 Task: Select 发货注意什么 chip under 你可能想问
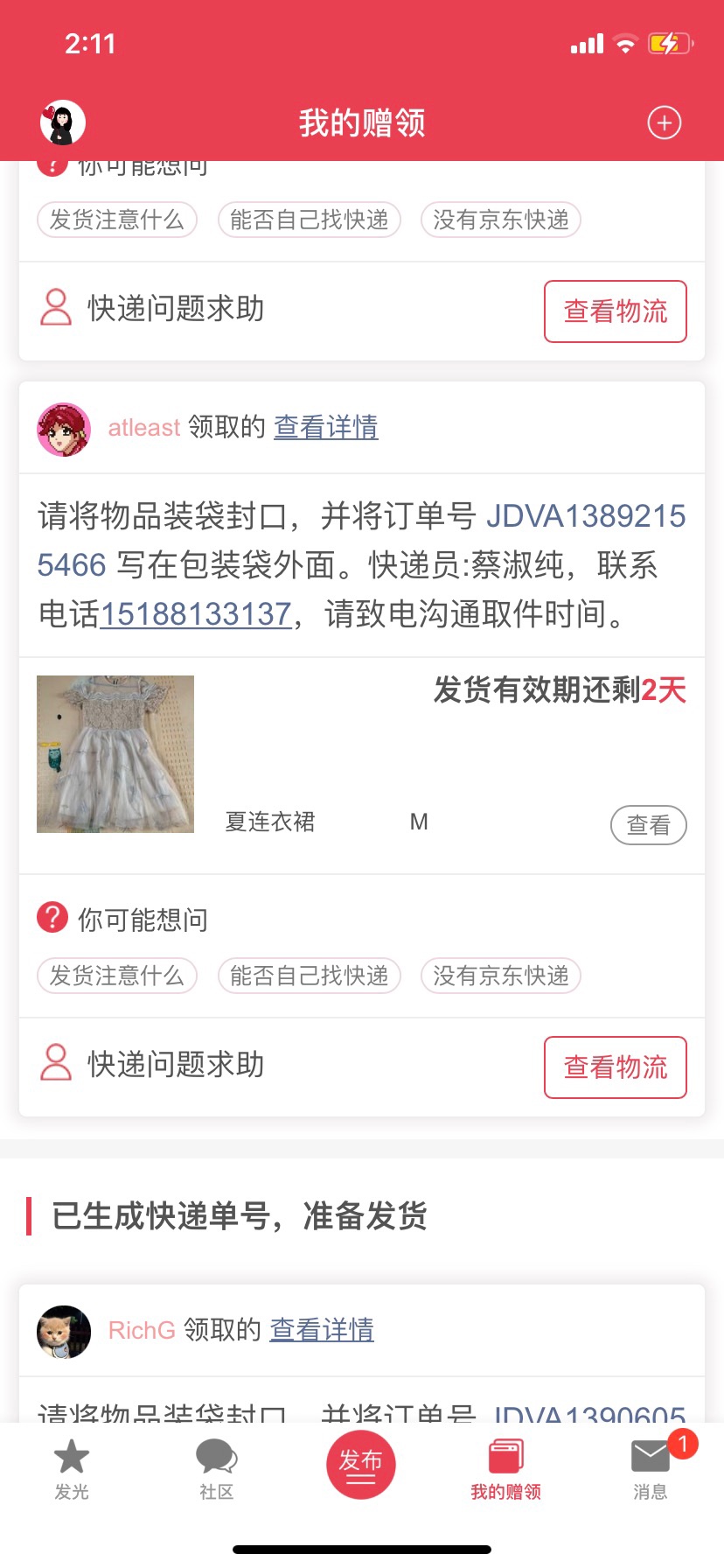pos(117,976)
